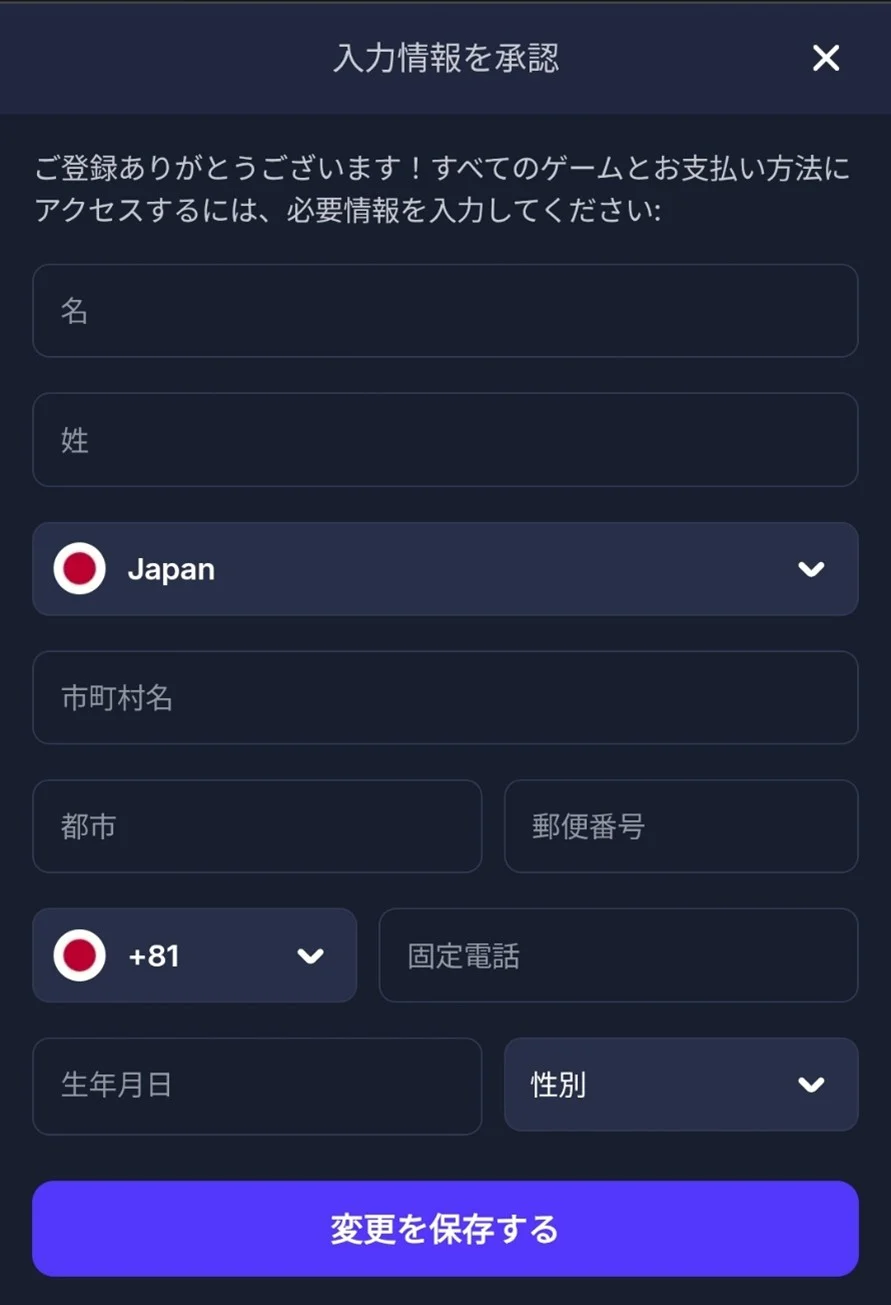Click the chevron on the 性別 selector
The height and width of the screenshot is (1305, 891).
click(x=810, y=1084)
